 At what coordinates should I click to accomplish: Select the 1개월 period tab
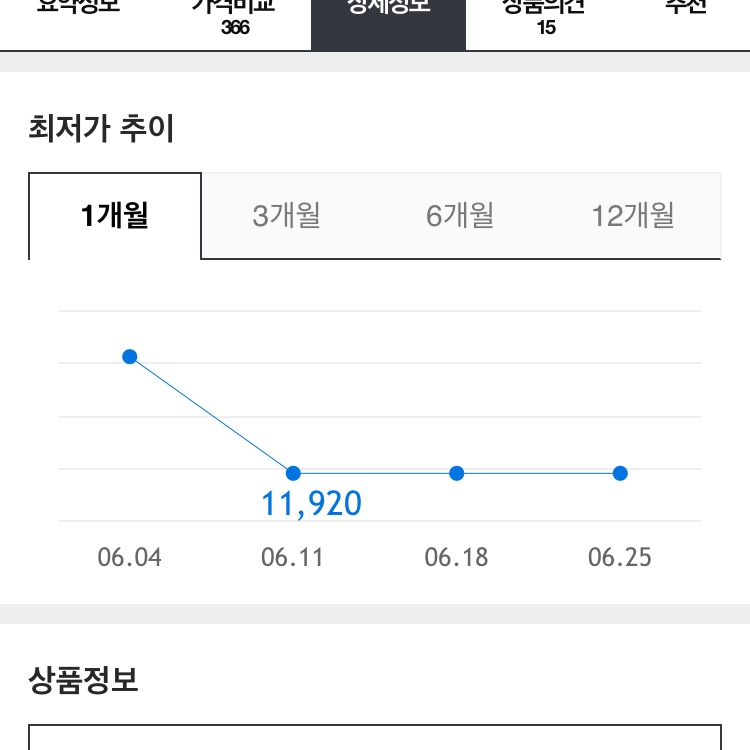(x=115, y=216)
